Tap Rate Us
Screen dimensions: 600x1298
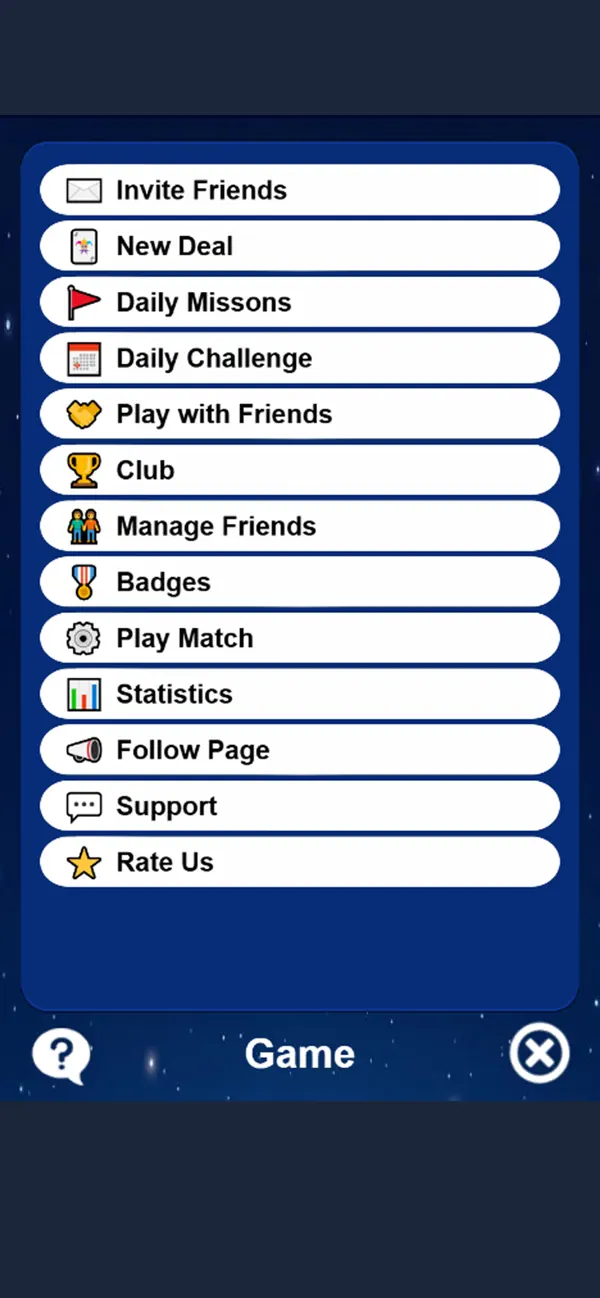[x=300, y=862]
